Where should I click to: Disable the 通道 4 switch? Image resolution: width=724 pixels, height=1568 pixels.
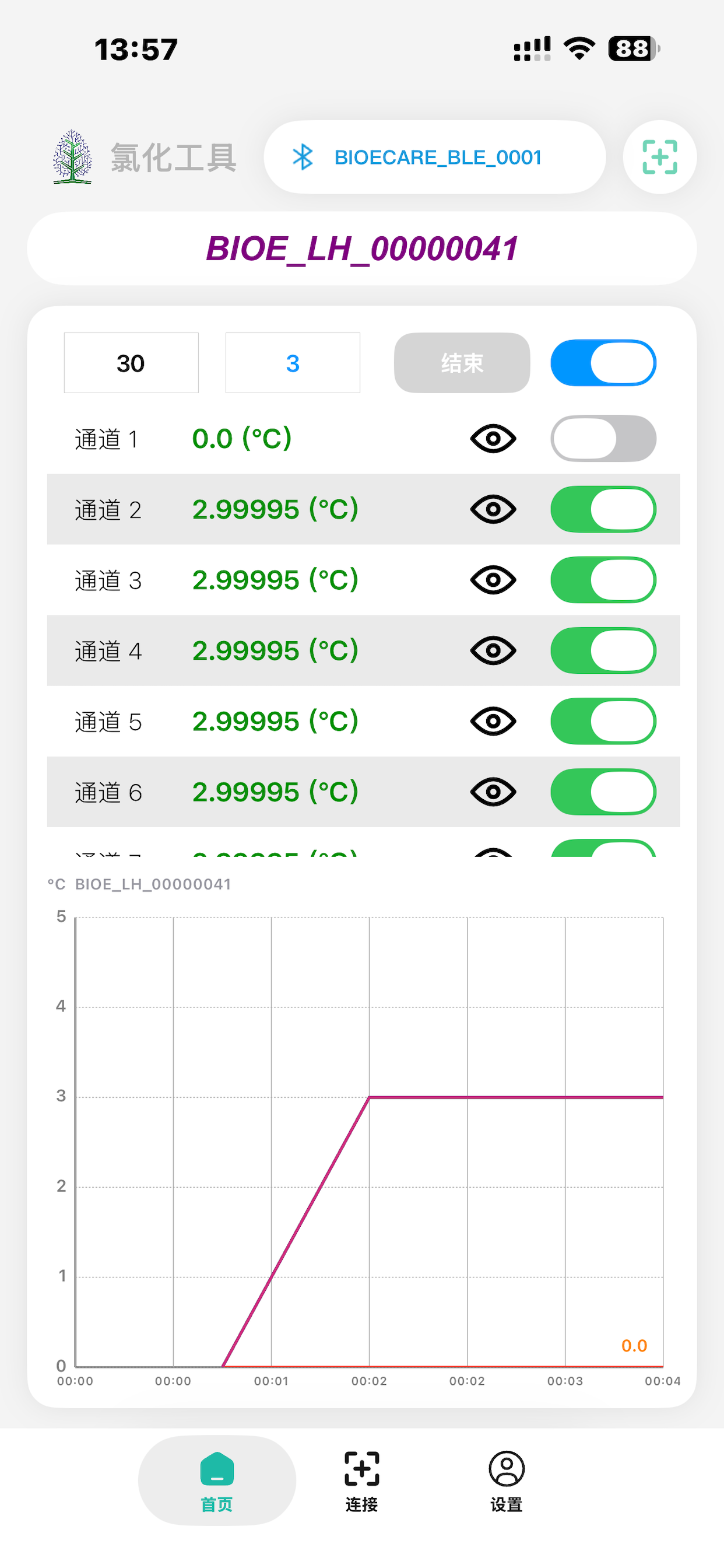603,650
